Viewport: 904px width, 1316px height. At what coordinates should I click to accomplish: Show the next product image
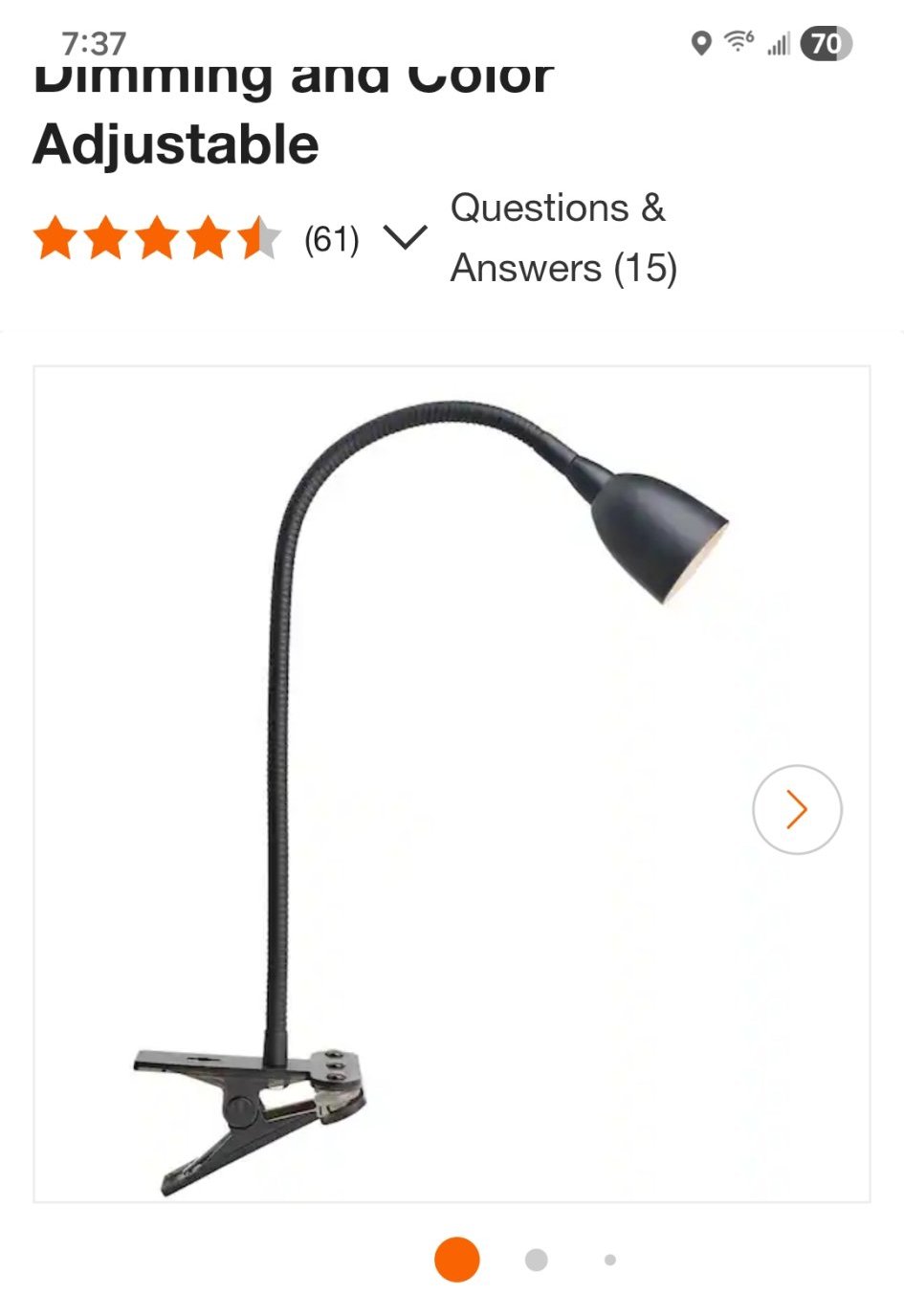coord(796,809)
